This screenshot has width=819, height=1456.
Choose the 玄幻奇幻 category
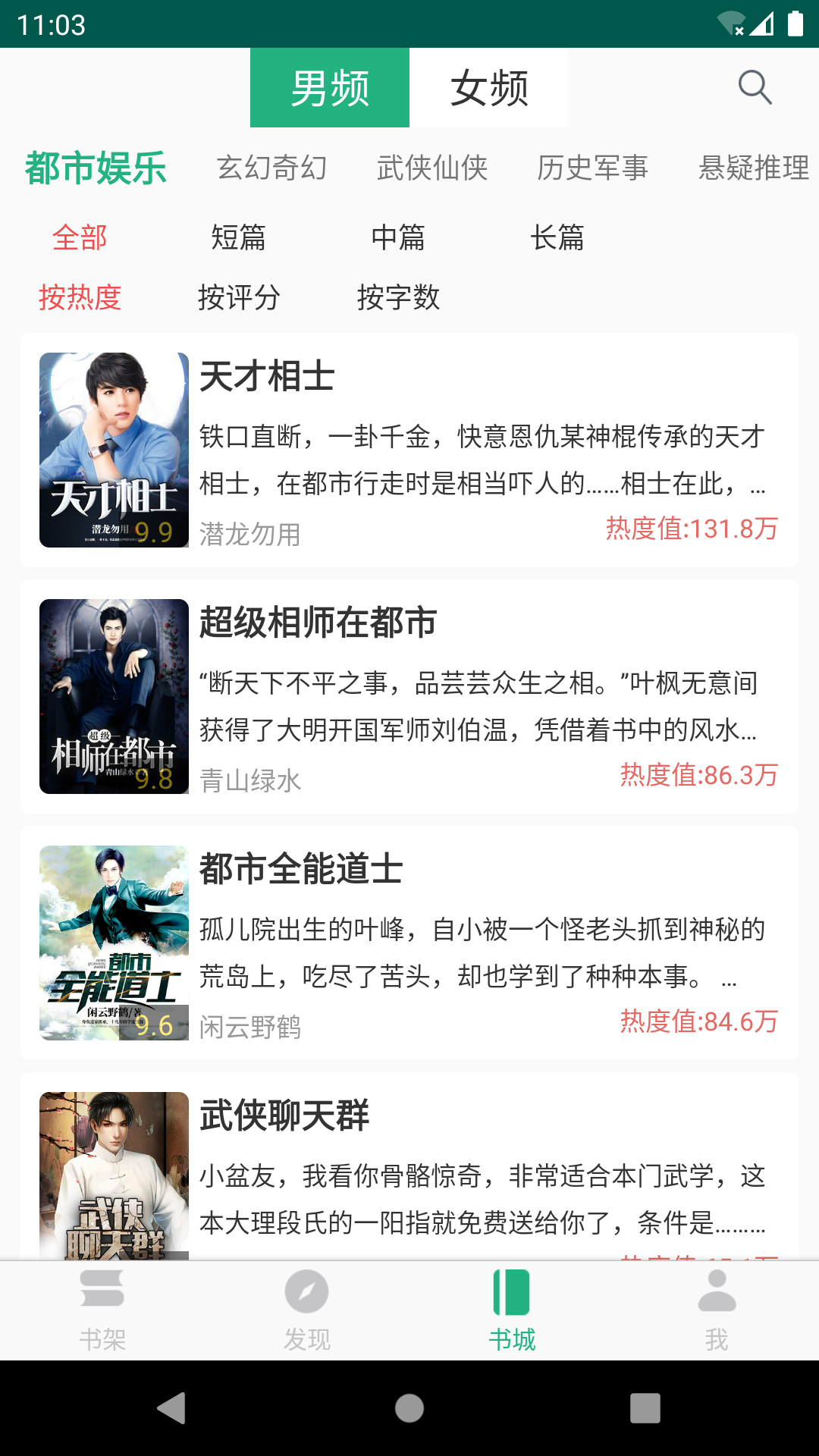(x=271, y=168)
